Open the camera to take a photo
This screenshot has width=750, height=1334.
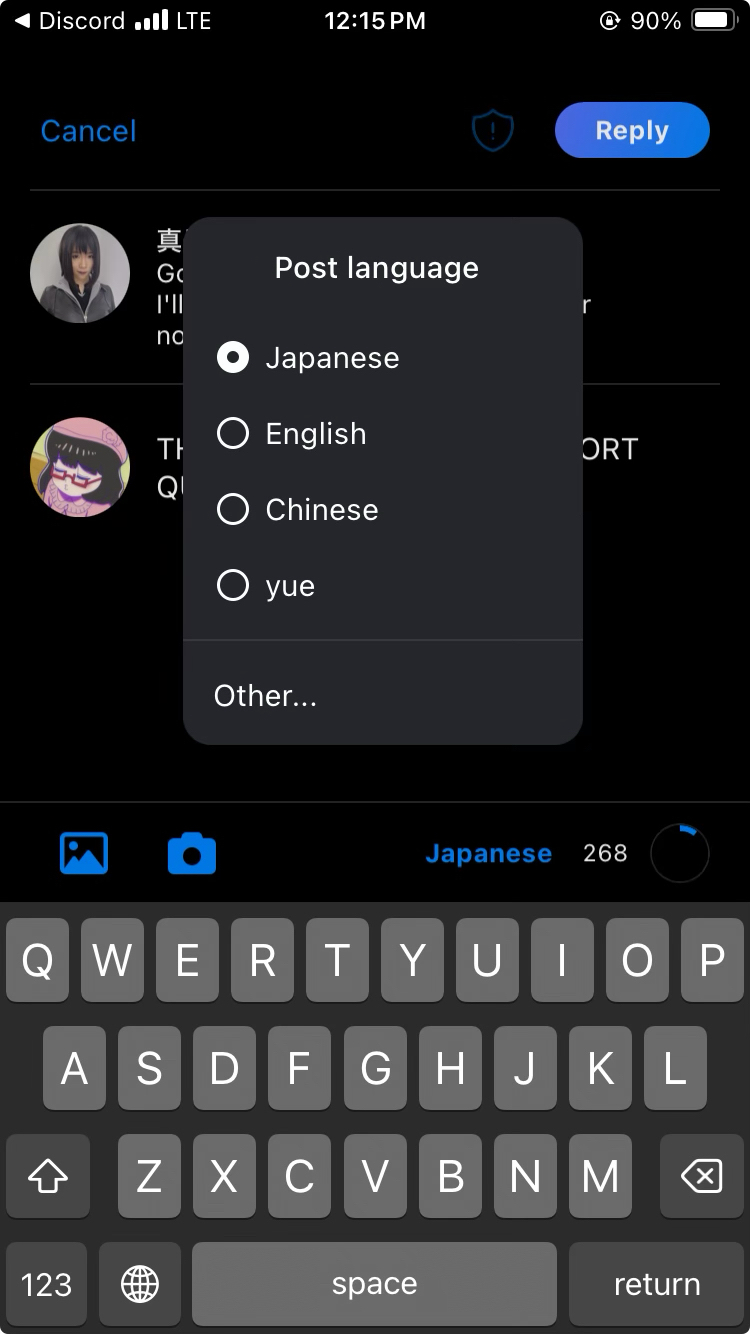click(x=192, y=853)
